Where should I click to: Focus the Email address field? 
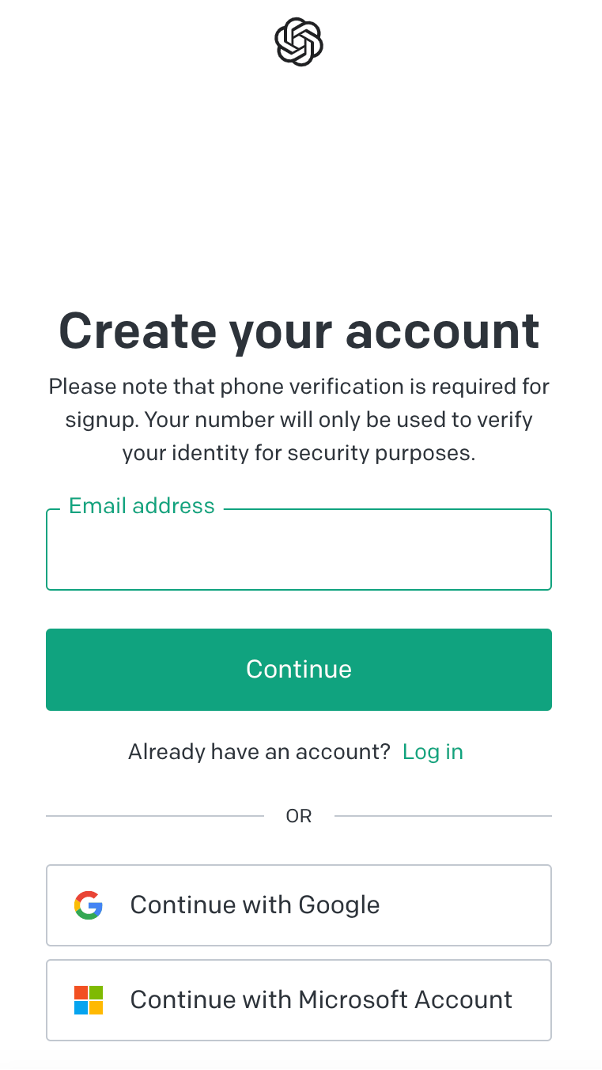coord(298,549)
